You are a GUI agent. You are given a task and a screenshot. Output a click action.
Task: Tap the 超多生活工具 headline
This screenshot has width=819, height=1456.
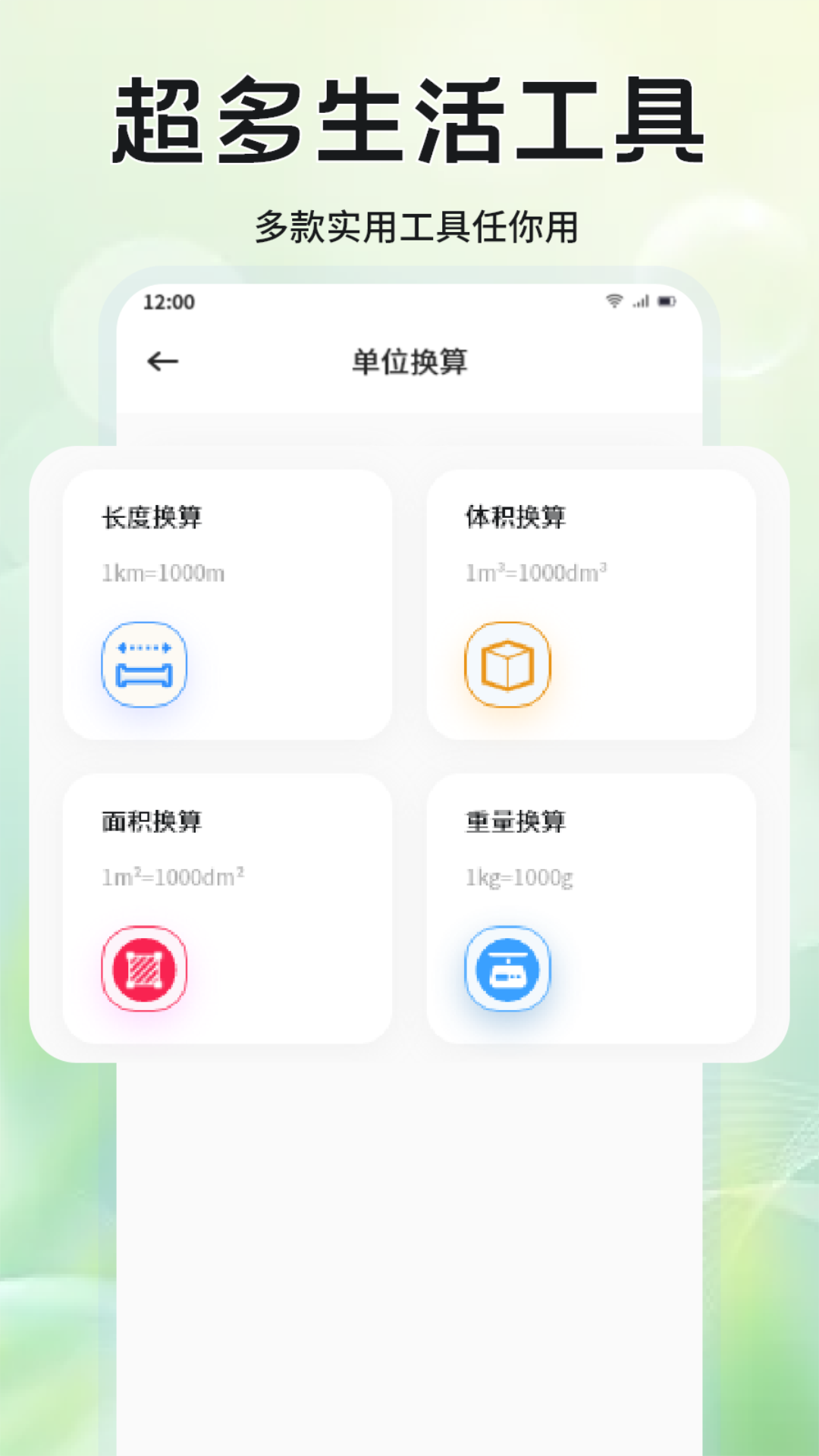point(409,121)
